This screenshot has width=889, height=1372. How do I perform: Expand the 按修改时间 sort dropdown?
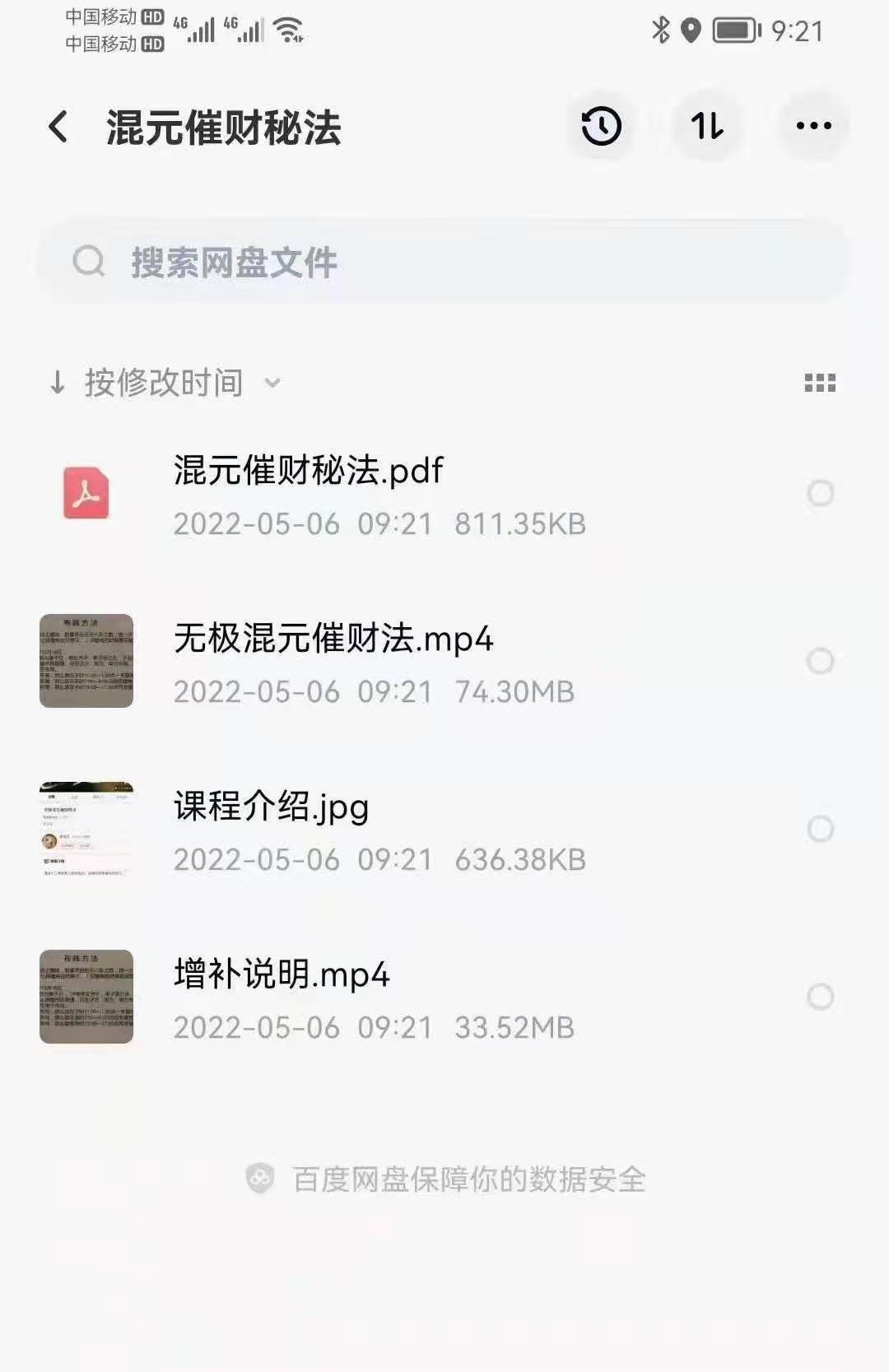[x=272, y=384]
